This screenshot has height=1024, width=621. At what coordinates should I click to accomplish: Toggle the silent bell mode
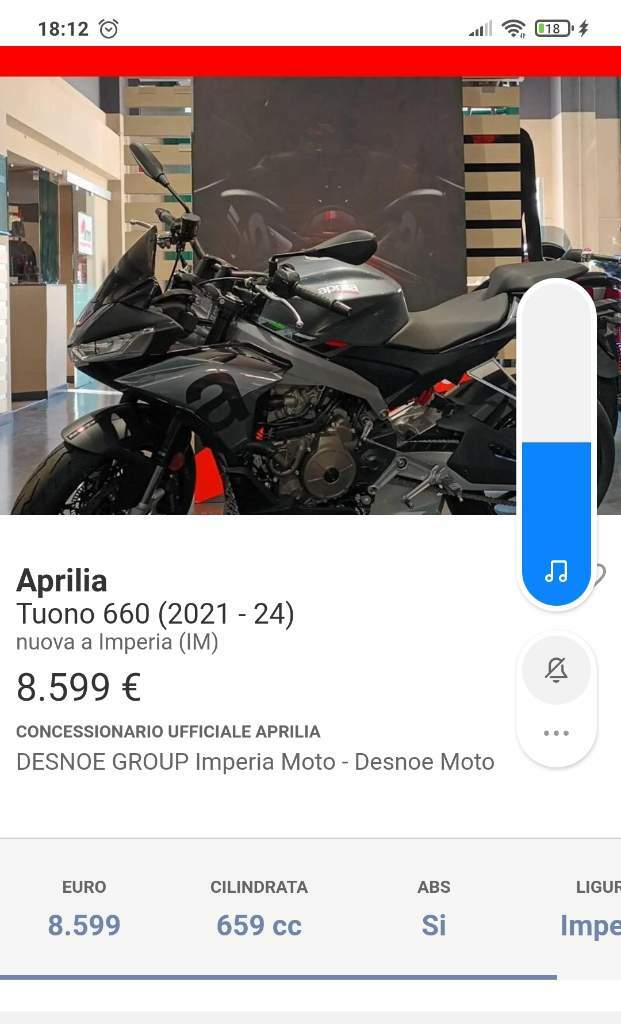point(556,670)
